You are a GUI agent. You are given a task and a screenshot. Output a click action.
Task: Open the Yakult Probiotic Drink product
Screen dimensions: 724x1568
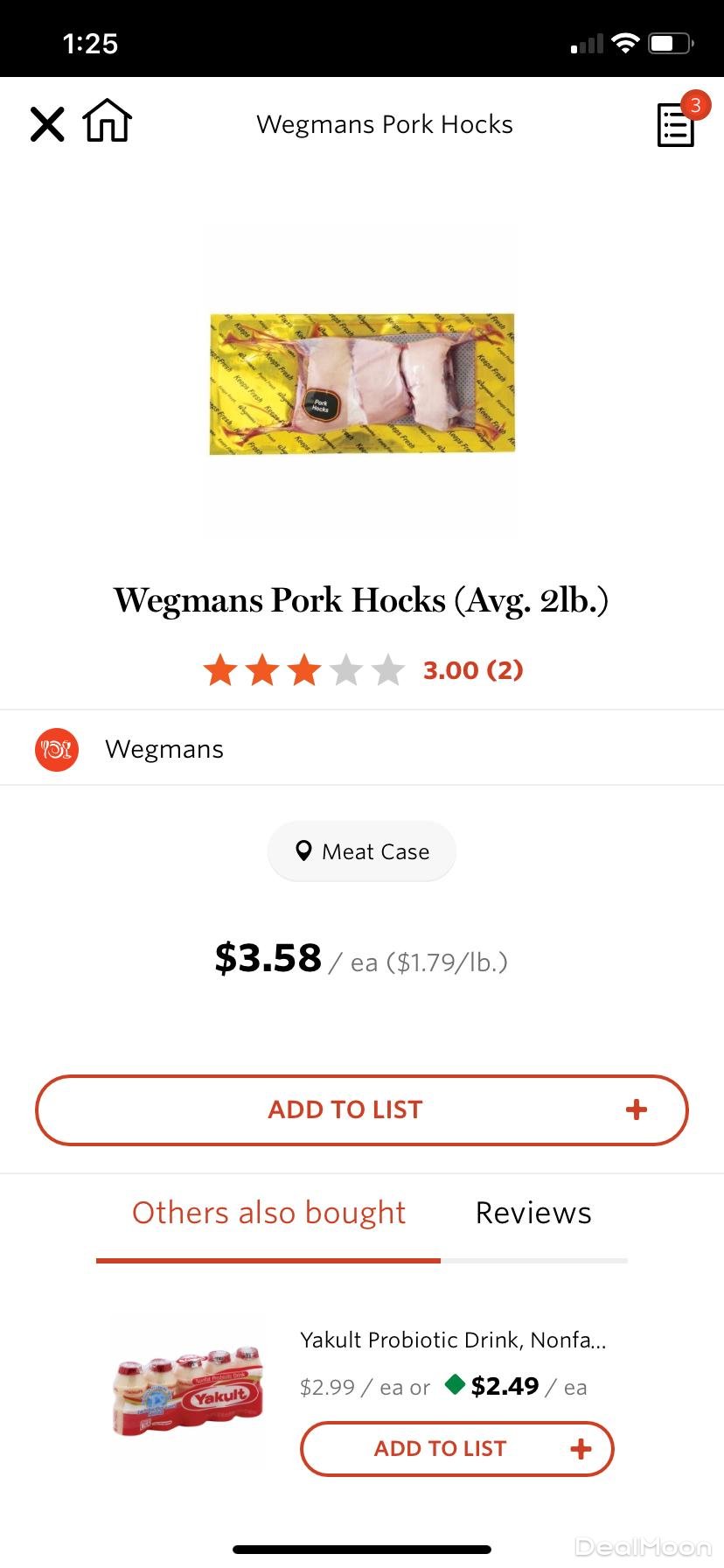tap(452, 1340)
